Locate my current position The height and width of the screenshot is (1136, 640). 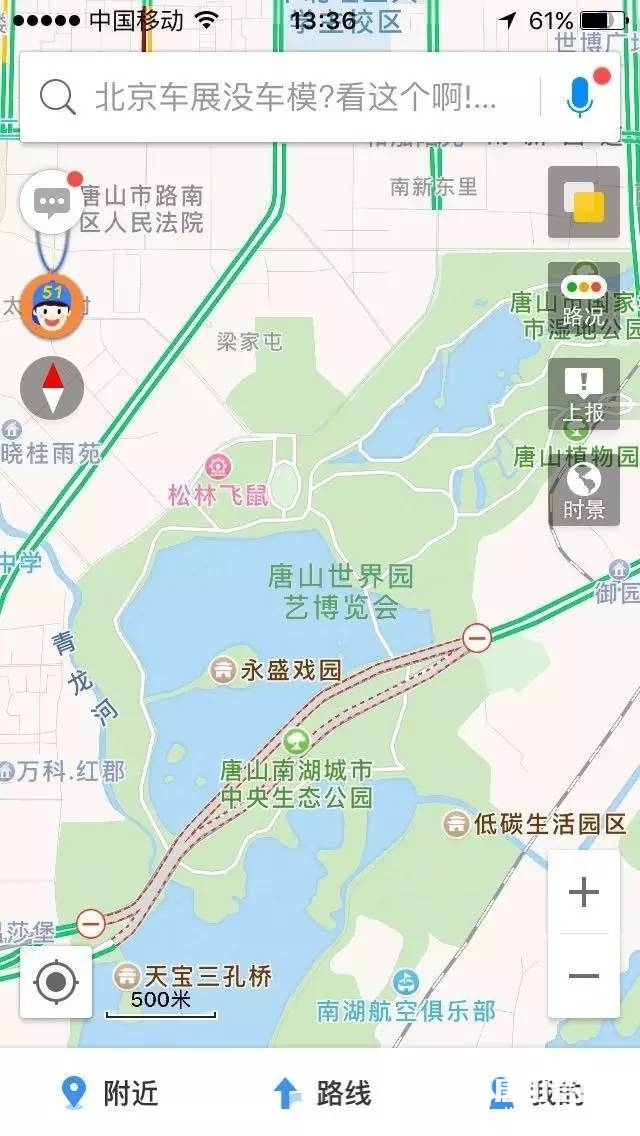[57, 982]
